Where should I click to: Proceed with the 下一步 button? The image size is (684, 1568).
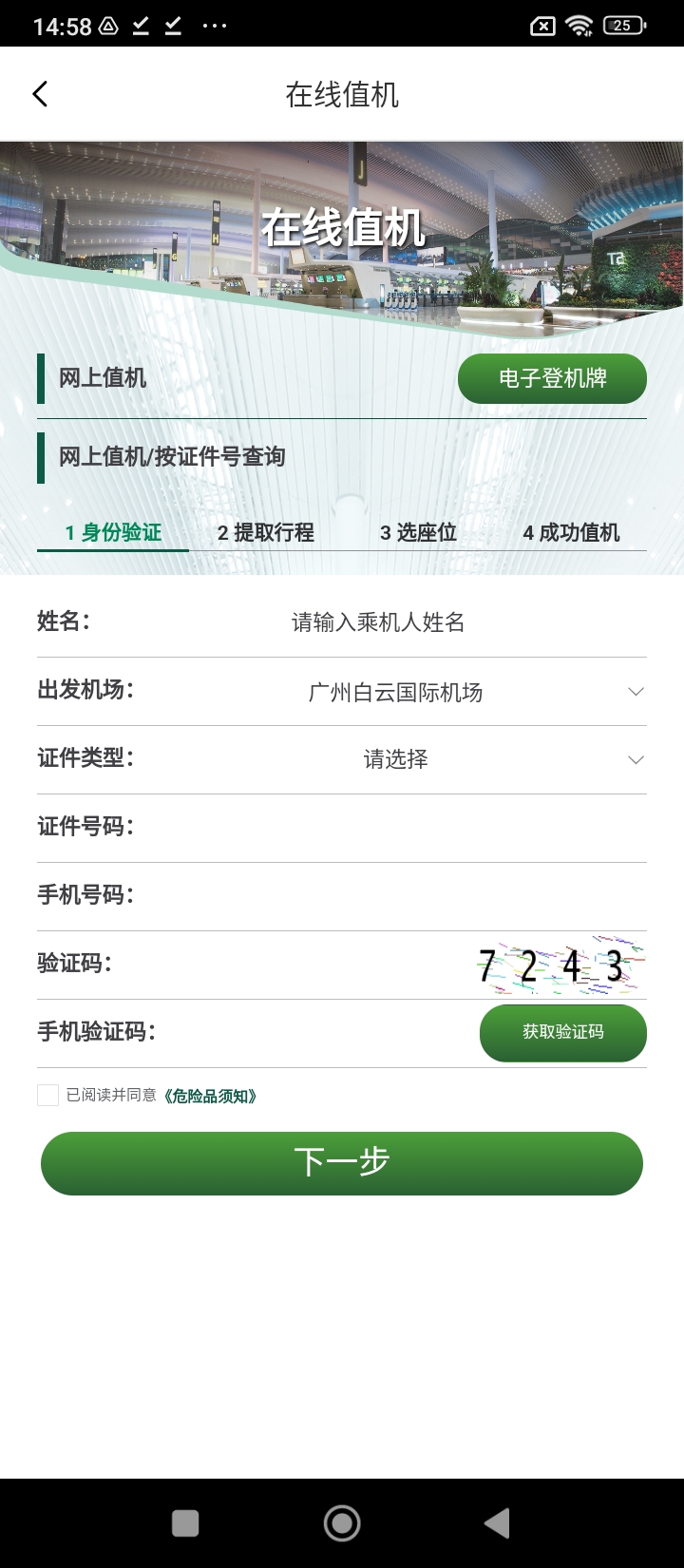point(342,1163)
